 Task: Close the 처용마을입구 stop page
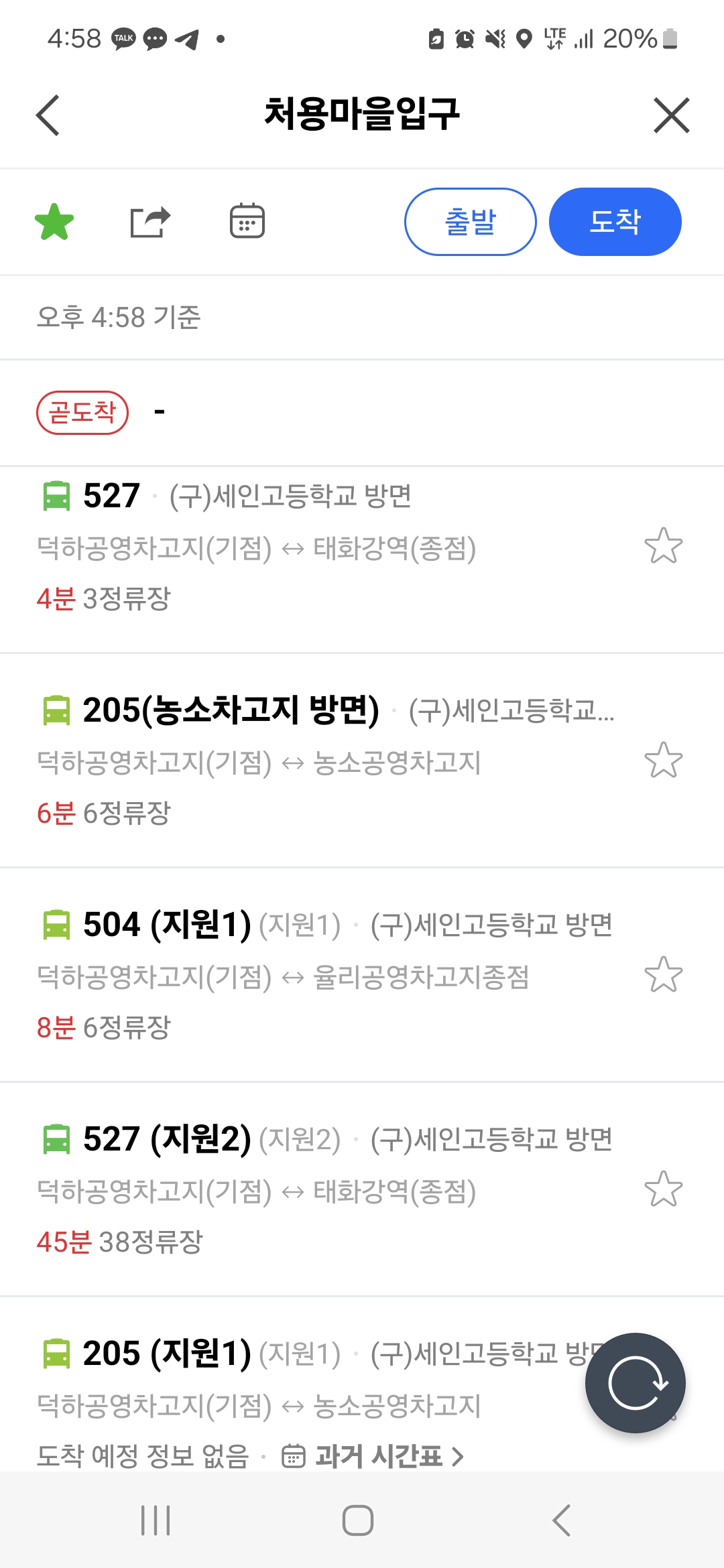click(672, 115)
